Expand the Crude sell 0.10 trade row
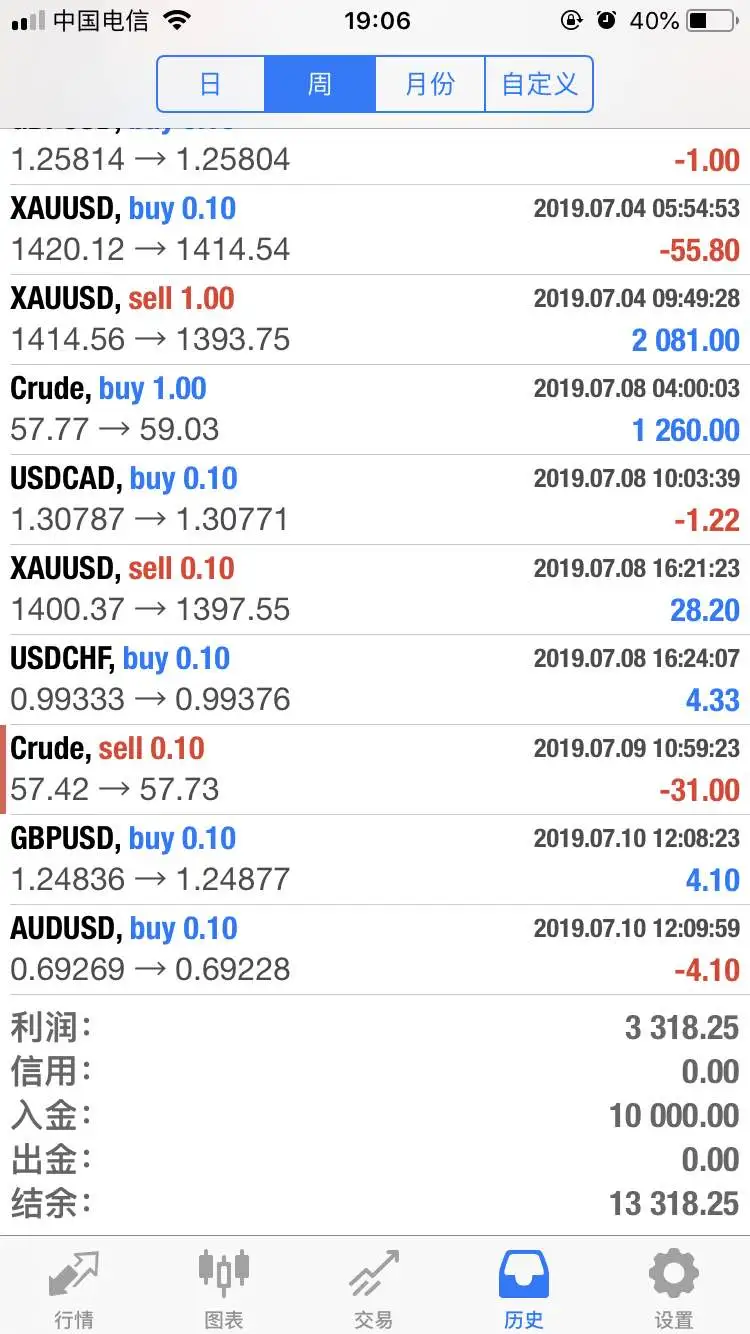 (x=375, y=770)
